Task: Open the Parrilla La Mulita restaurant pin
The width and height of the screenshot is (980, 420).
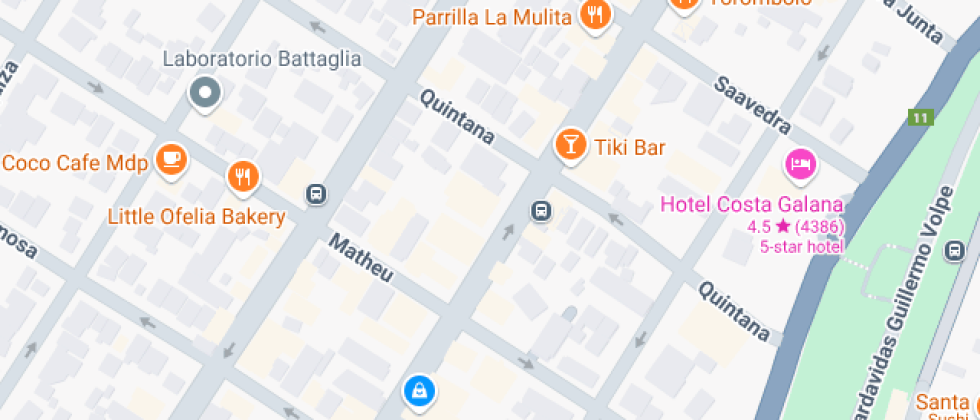Action: click(595, 15)
